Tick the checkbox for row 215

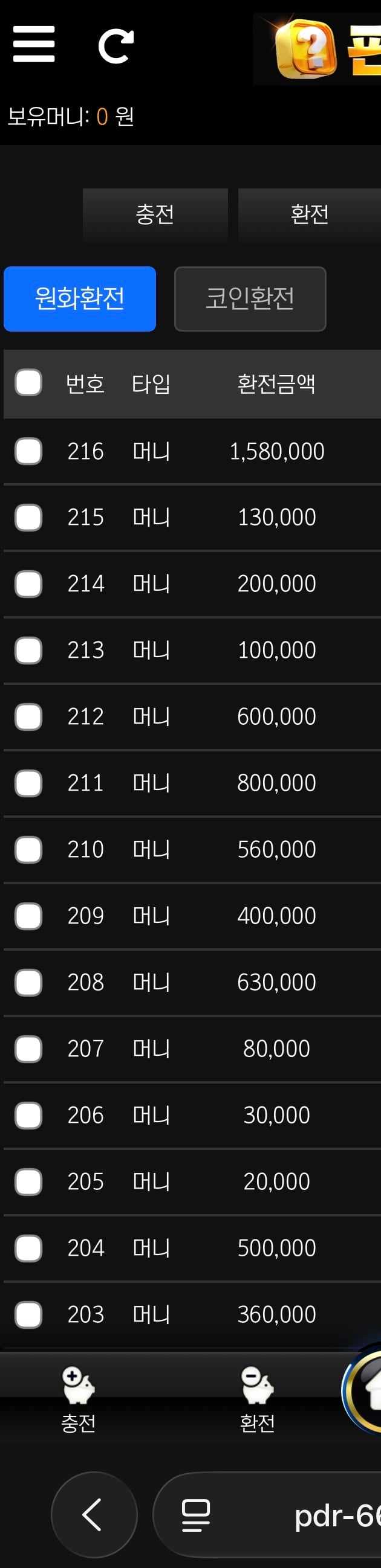point(28,518)
